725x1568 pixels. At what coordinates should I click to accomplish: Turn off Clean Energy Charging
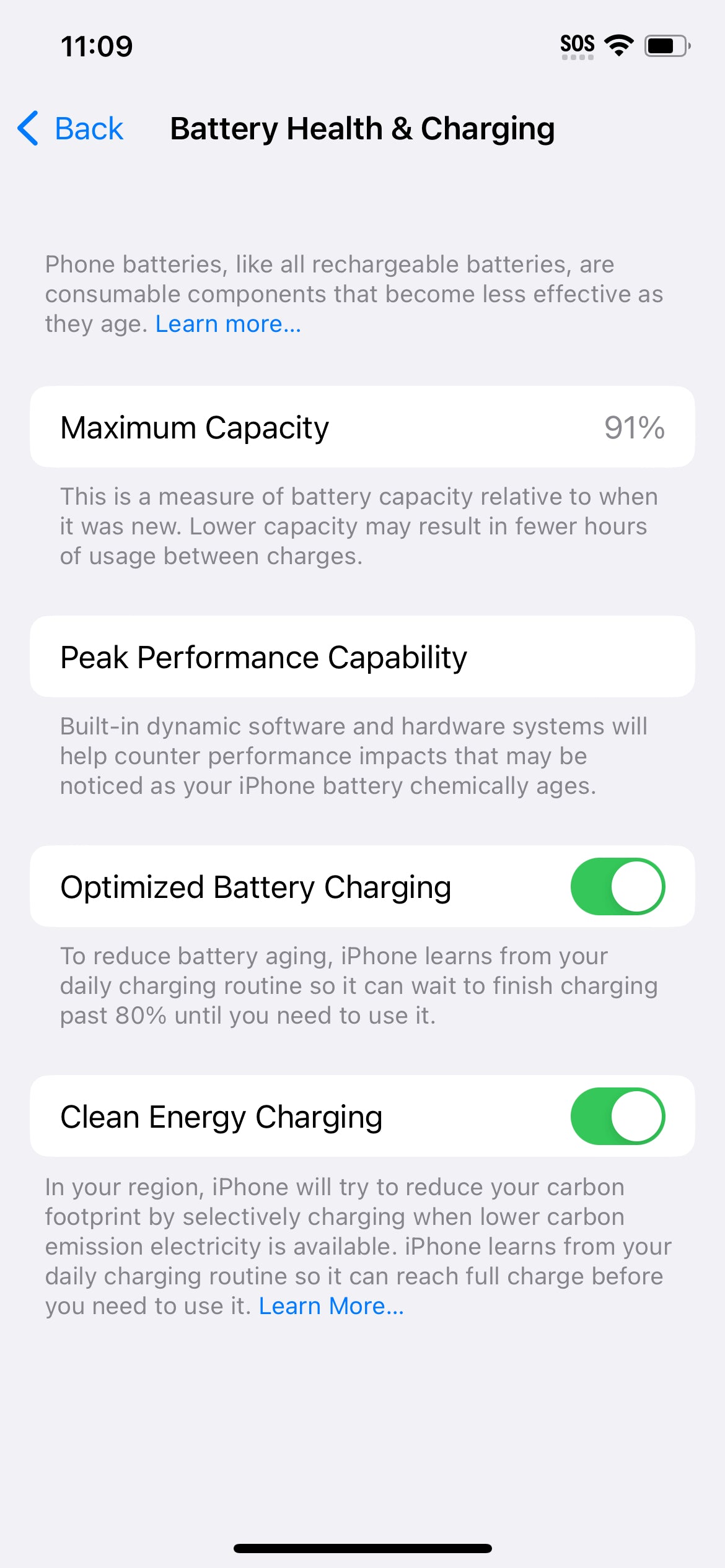(x=618, y=1117)
